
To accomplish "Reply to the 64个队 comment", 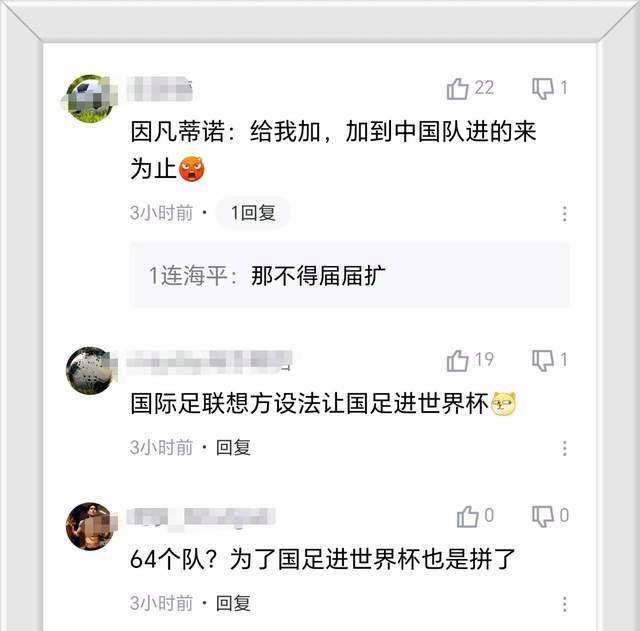I will [x=234, y=603].
